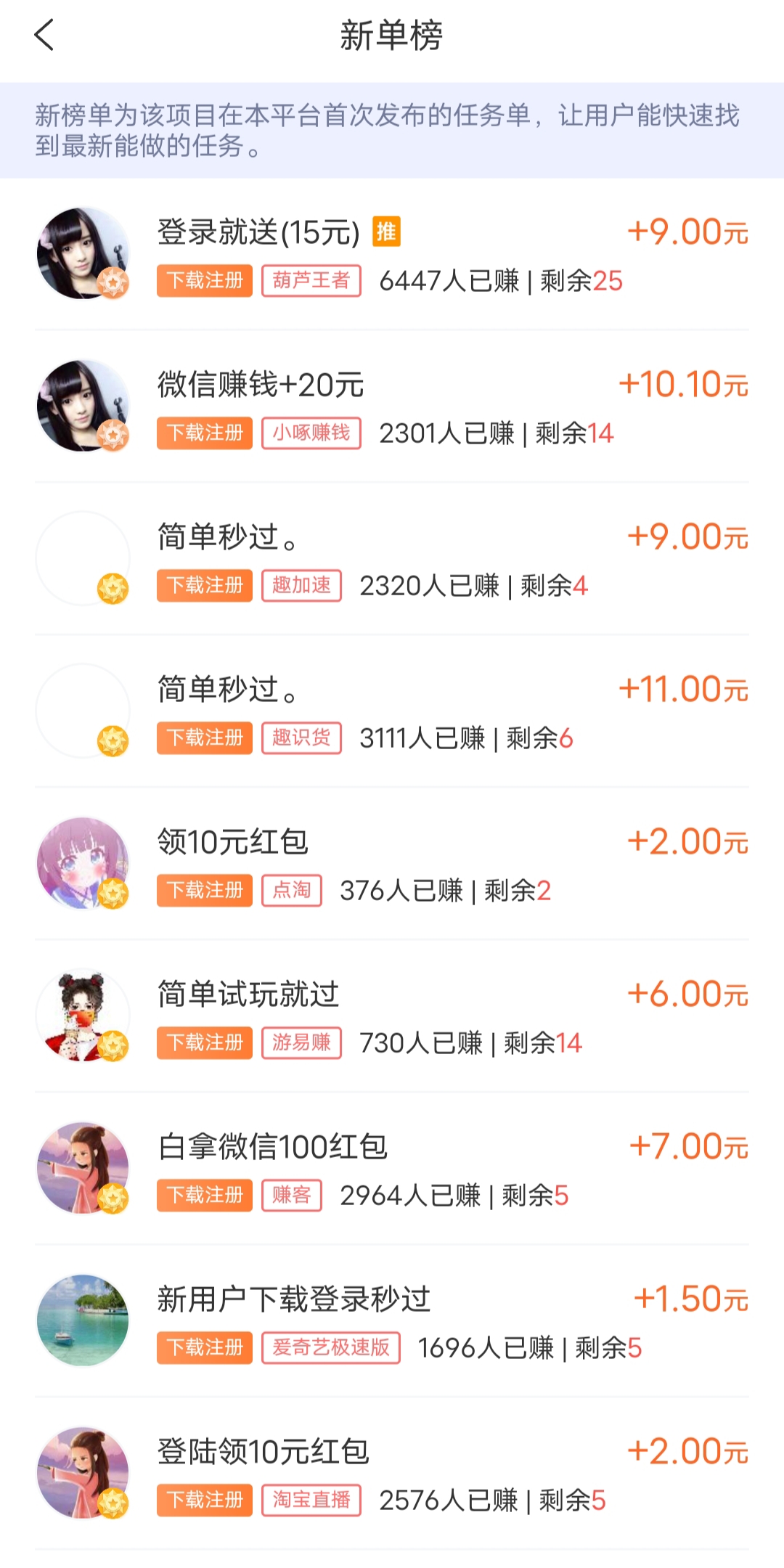Select the 趣加速 task row
Screen dimensions: 784x1568
coord(392,559)
